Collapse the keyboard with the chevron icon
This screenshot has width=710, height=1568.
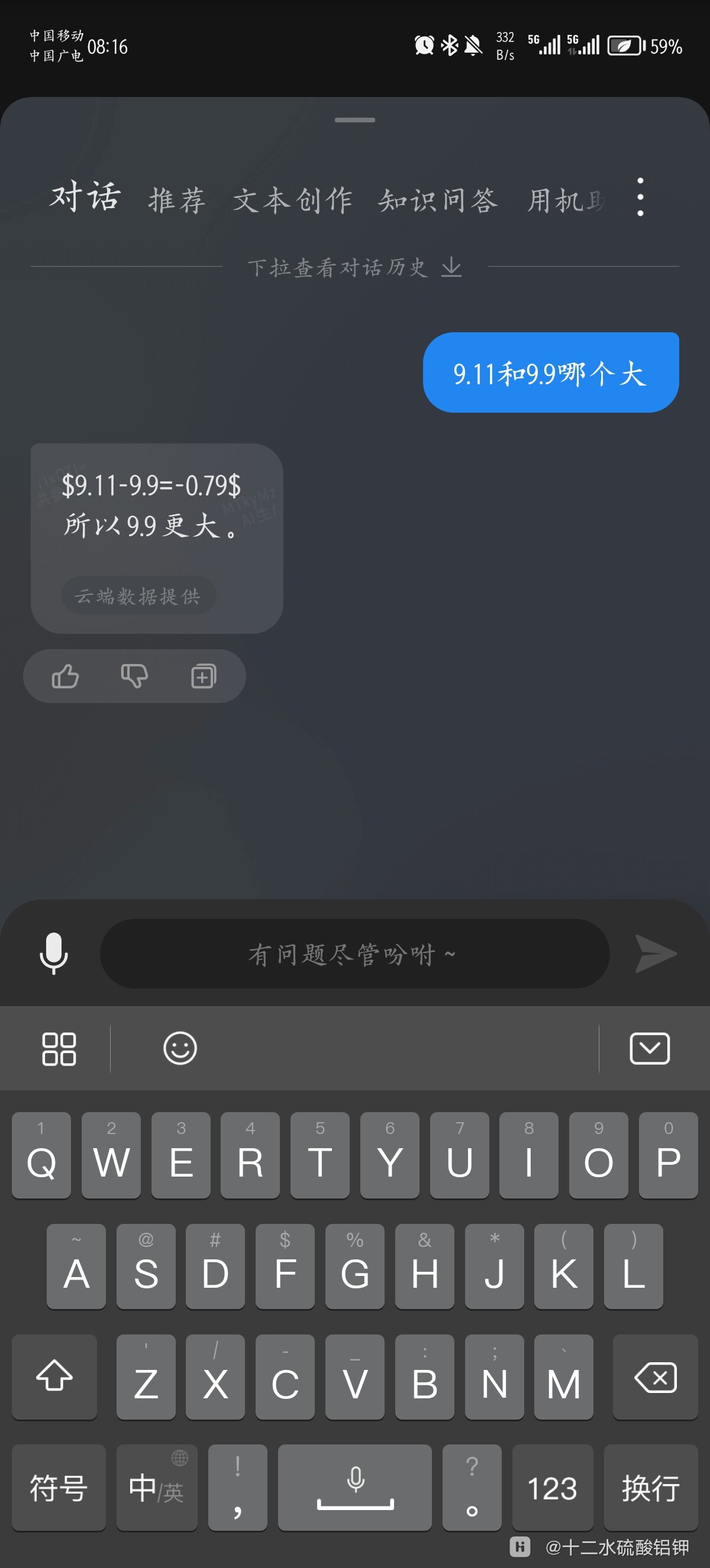click(x=650, y=1049)
